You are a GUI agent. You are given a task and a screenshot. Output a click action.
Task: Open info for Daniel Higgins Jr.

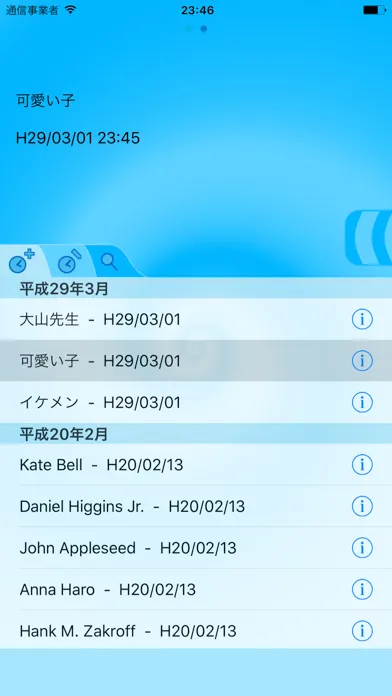point(362,506)
